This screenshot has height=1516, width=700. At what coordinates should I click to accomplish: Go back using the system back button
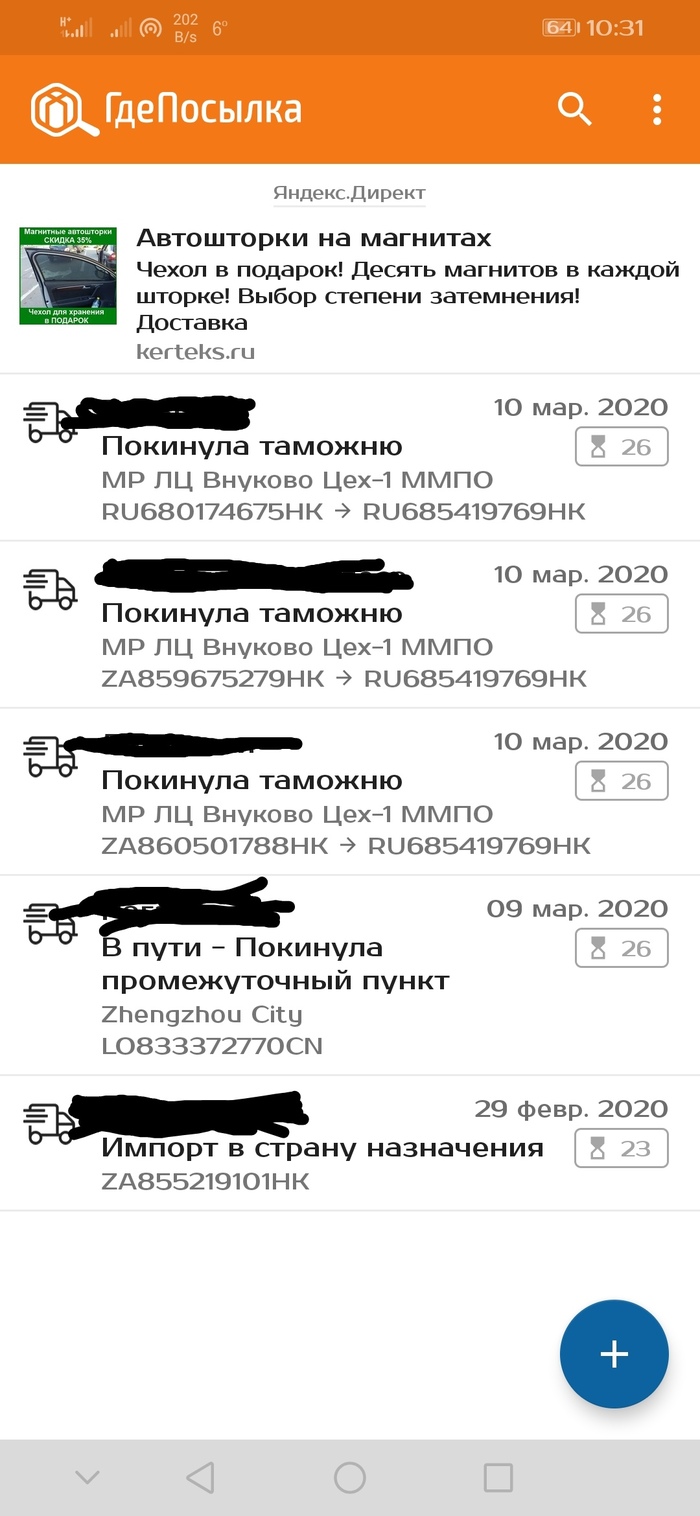201,1477
